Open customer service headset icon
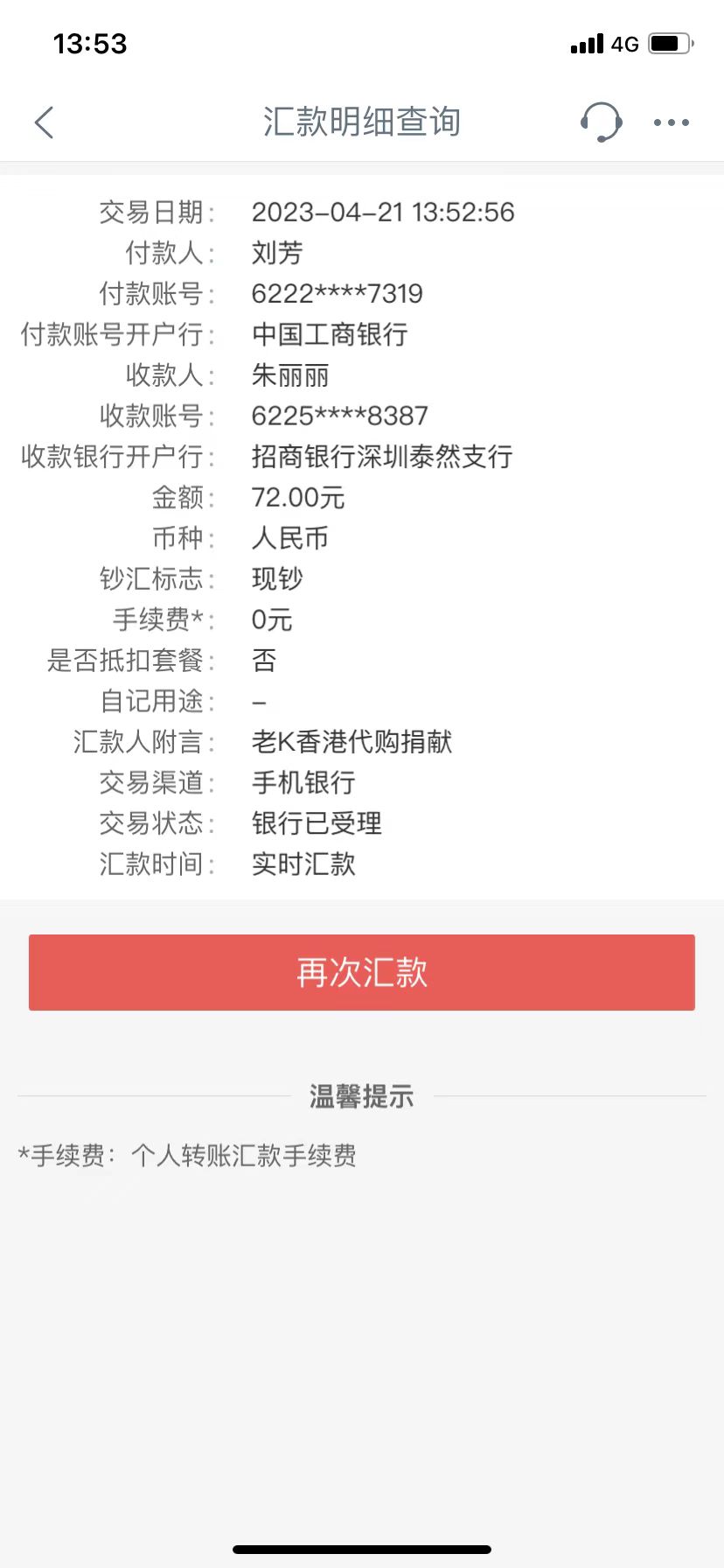This screenshot has height=1568, width=724. click(601, 122)
